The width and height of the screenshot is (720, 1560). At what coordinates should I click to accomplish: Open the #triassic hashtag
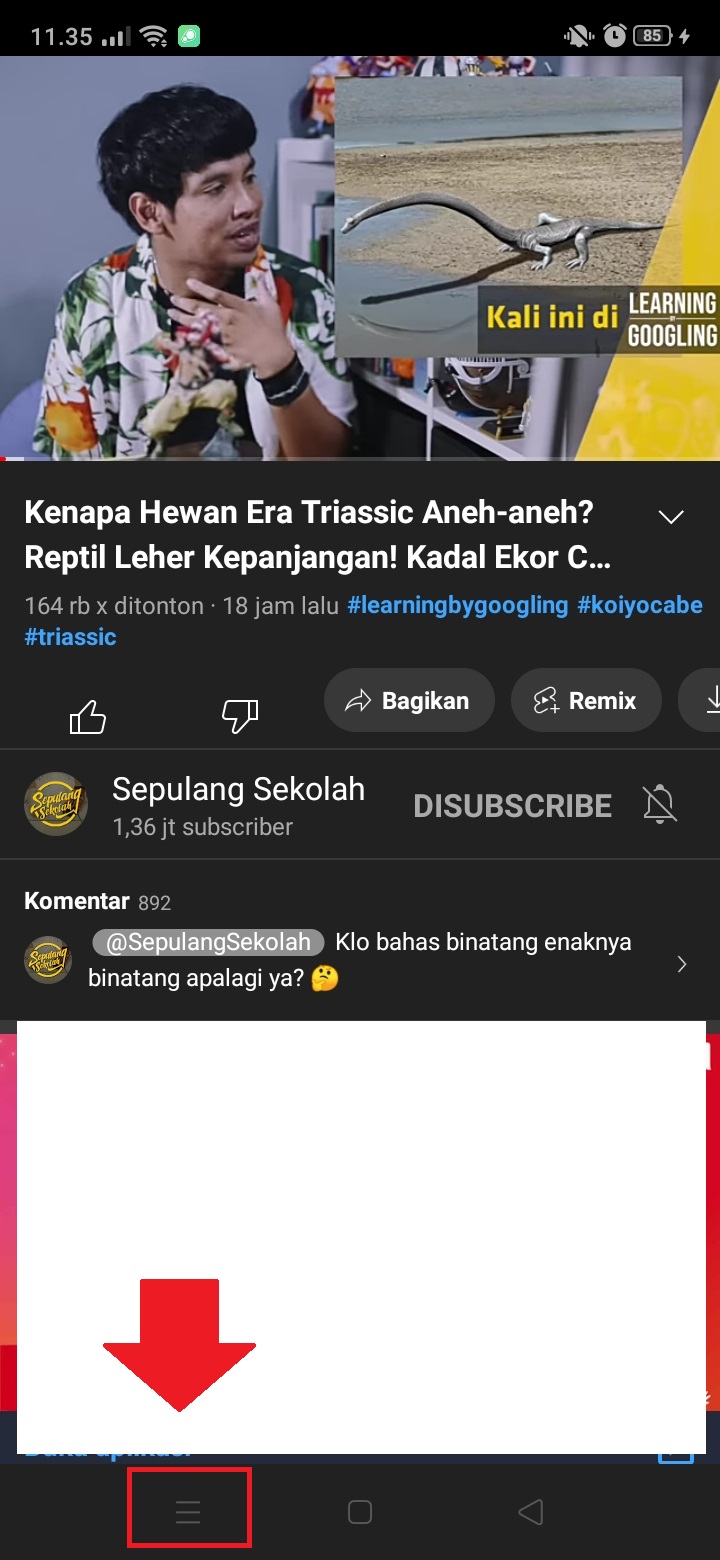coord(70,637)
